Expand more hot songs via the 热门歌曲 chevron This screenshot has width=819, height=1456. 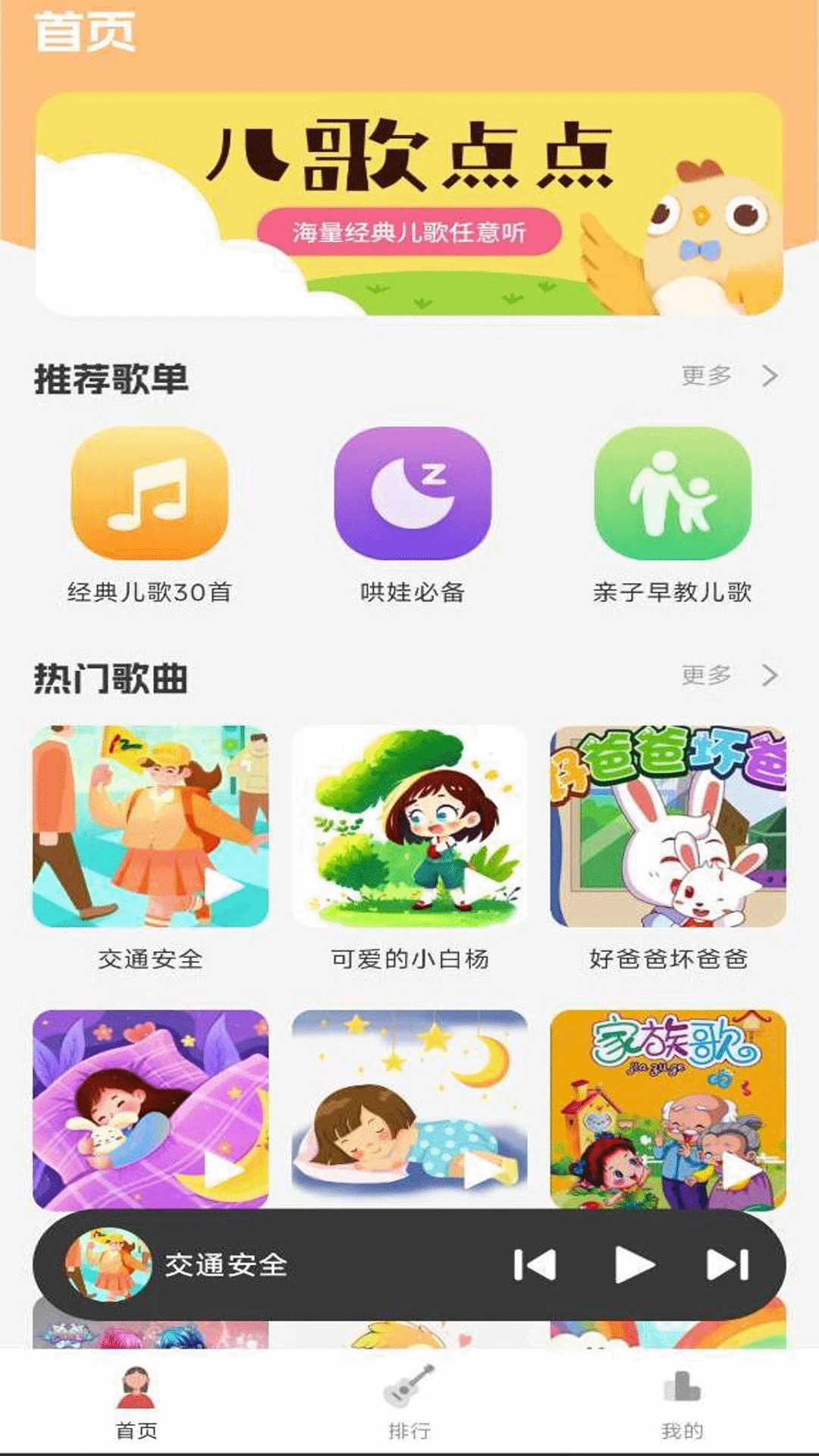(771, 673)
